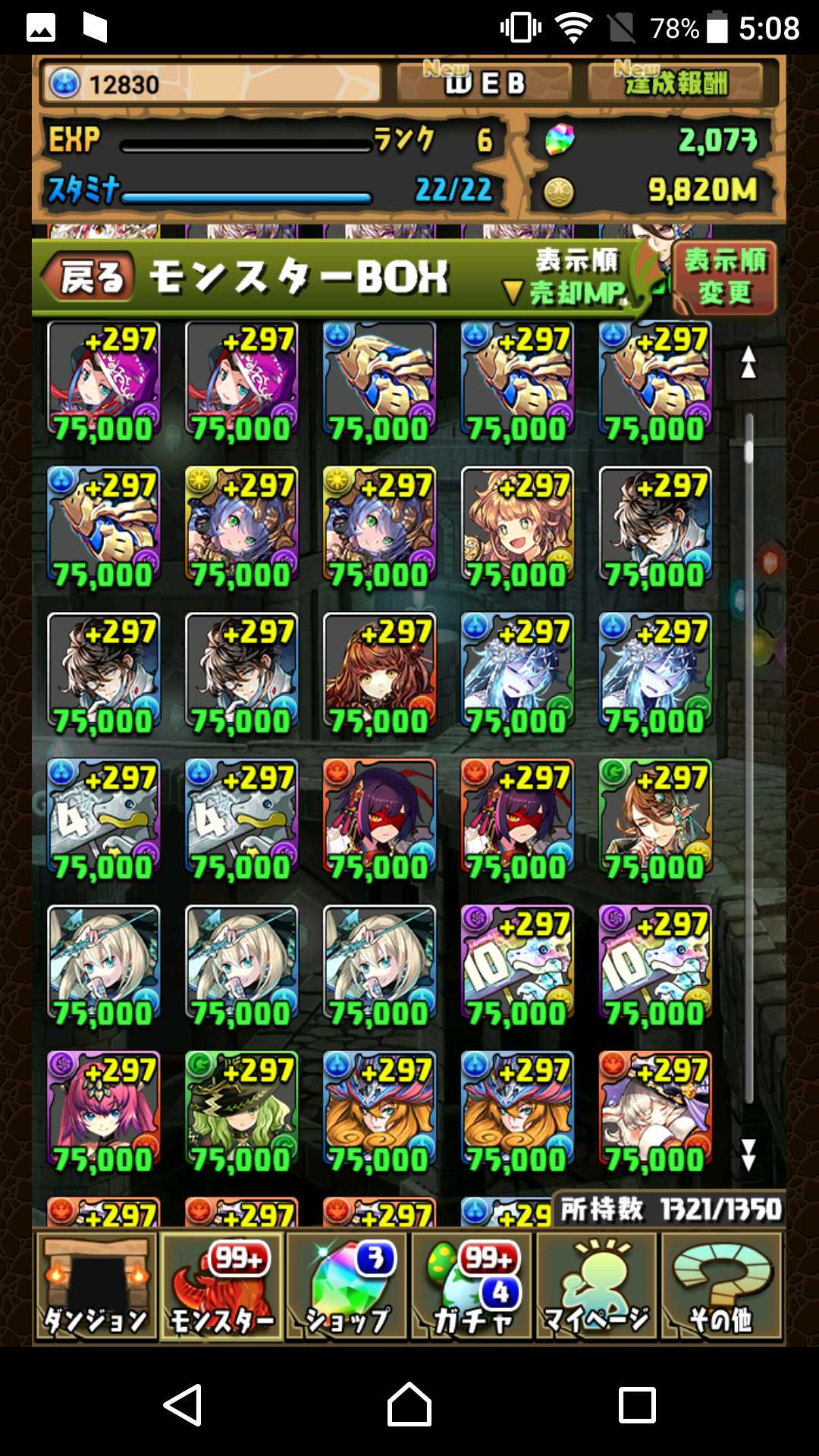Switch to the ショップ tab
The width and height of the screenshot is (819, 1456).
pos(347,1287)
